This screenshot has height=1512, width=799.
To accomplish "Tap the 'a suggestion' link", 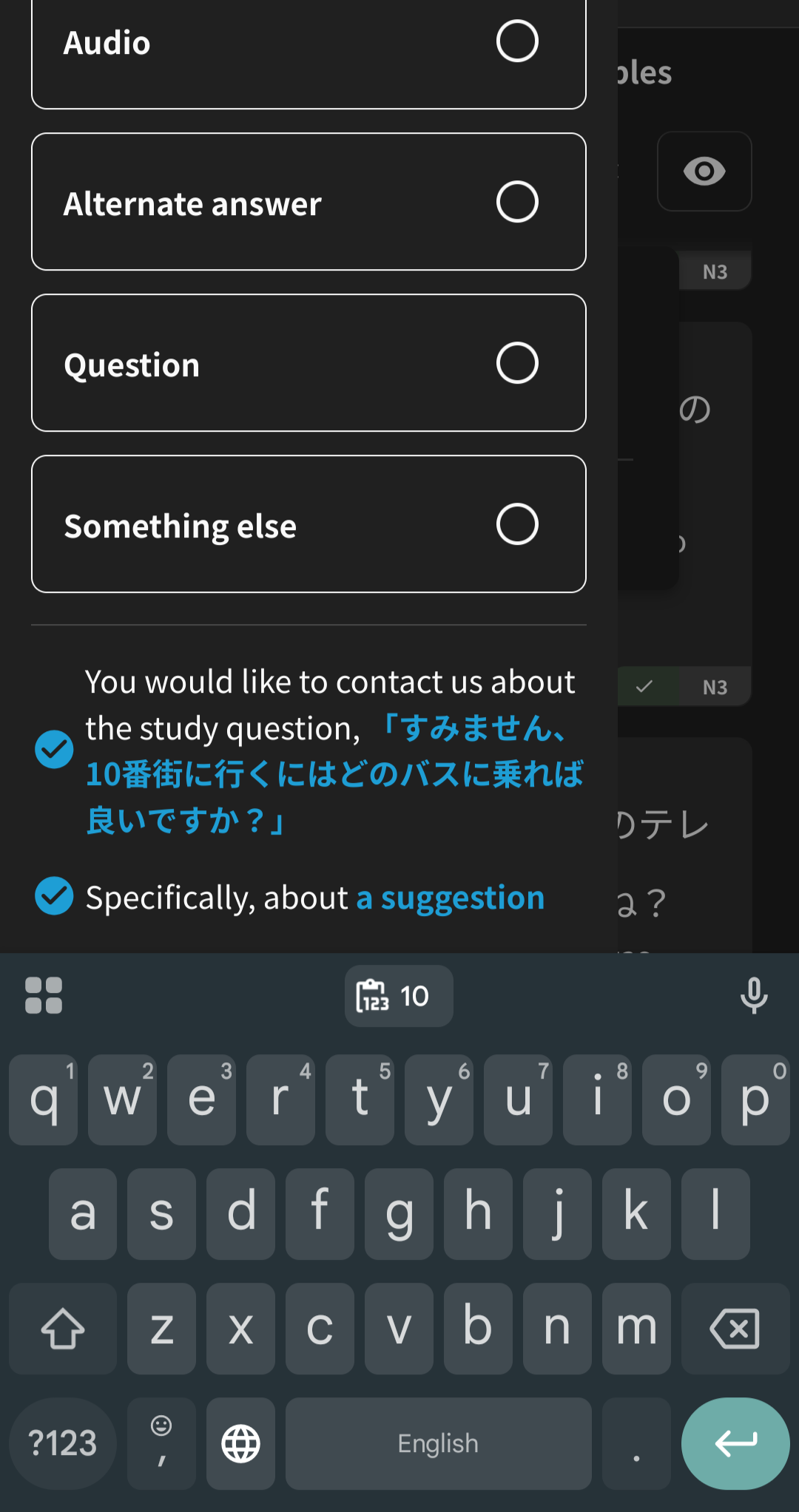I will pyautogui.click(x=451, y=898).
